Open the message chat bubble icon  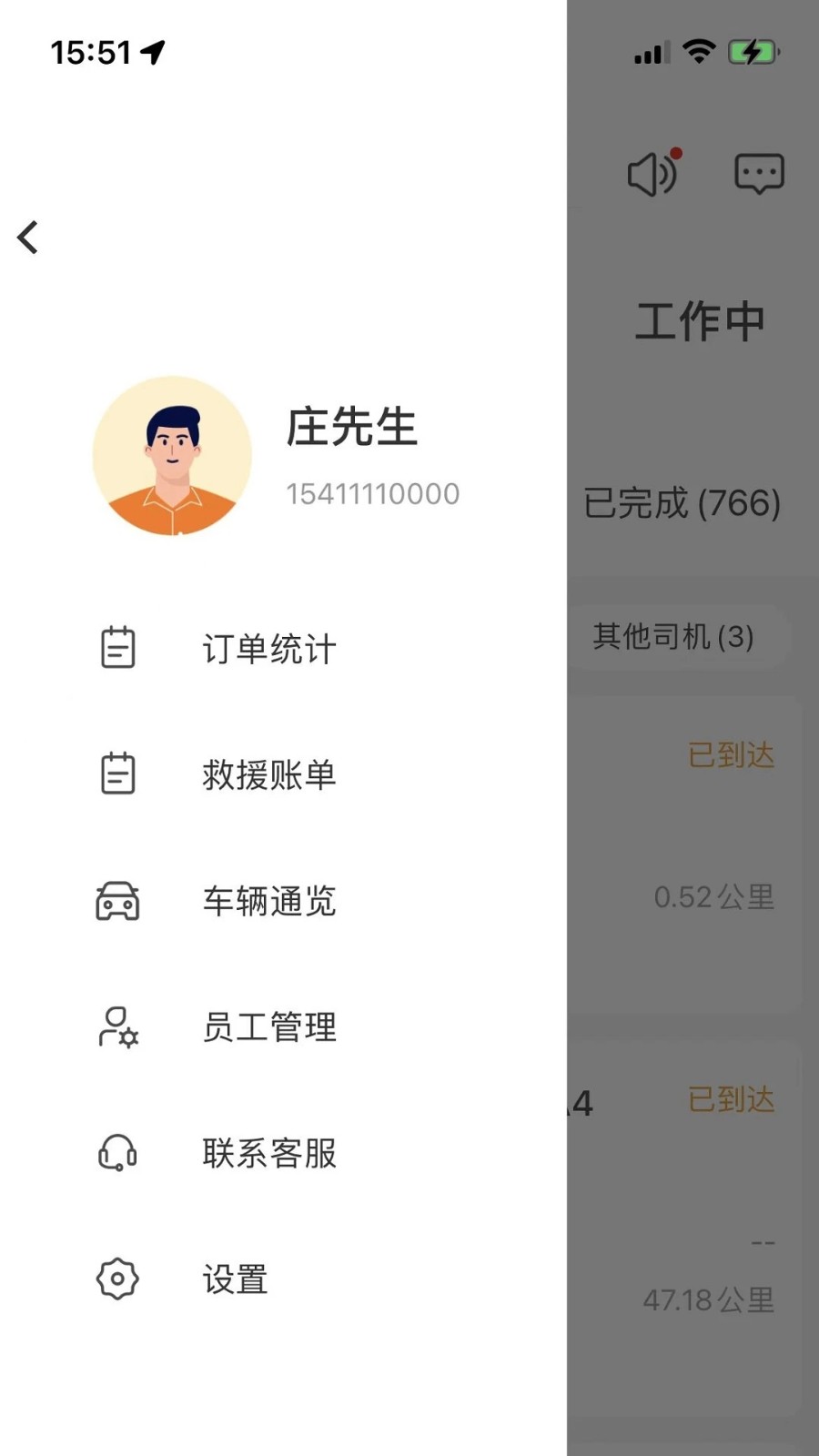(759, 172)
